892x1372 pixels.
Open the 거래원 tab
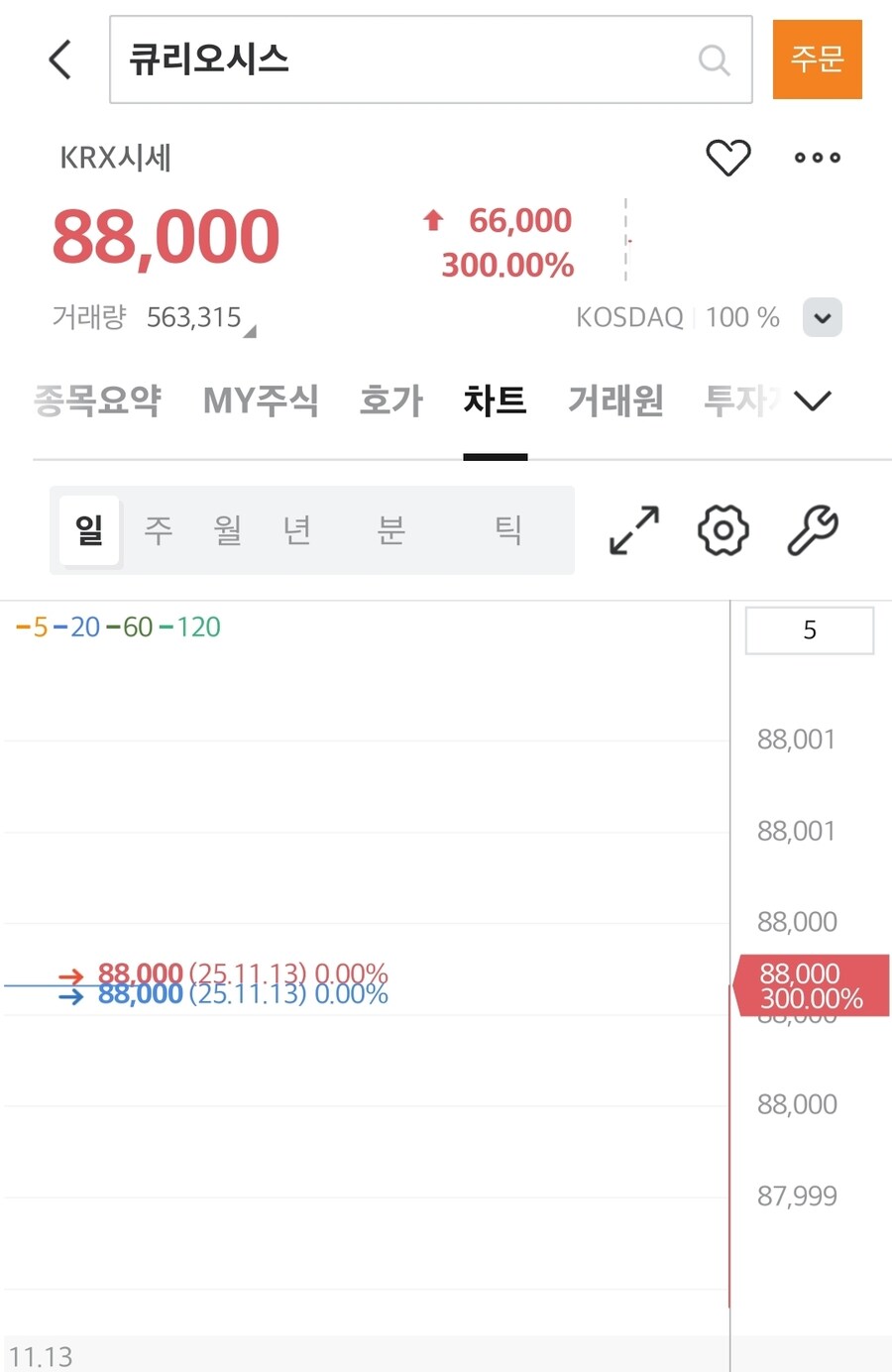[x=614, y=400]
